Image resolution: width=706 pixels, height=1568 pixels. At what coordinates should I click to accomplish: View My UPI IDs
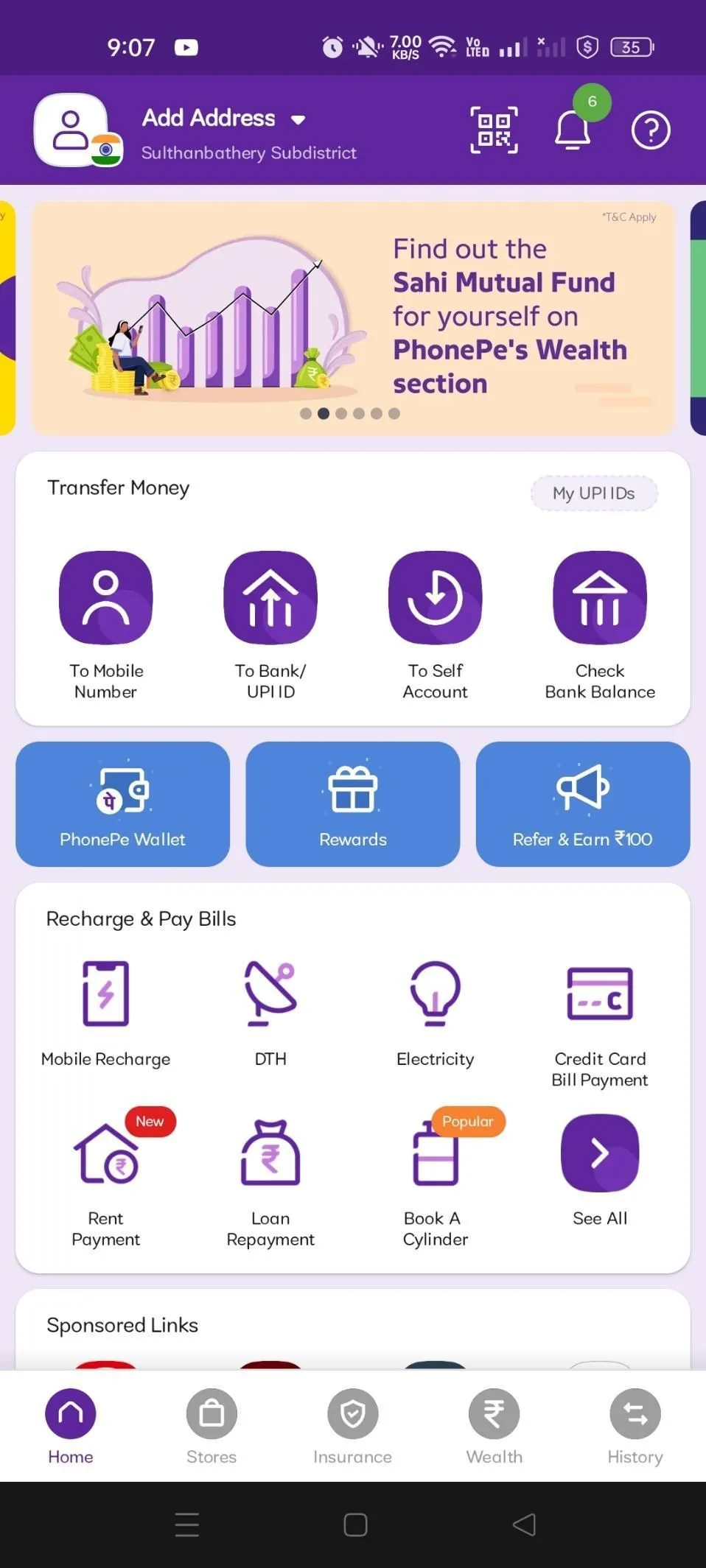coord(593,493)
